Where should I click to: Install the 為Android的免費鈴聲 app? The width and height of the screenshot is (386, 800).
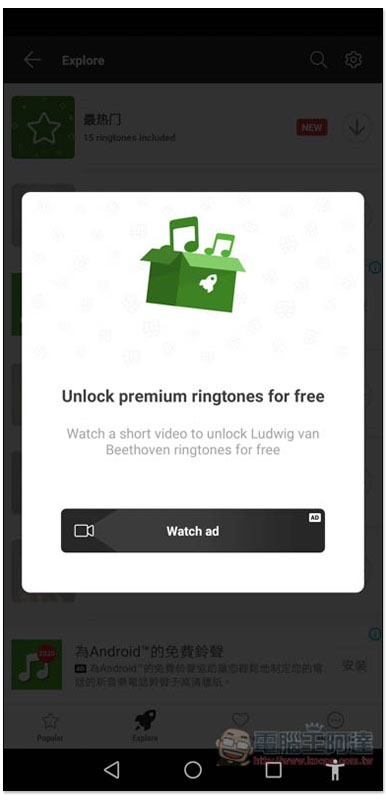click(355, 666)
